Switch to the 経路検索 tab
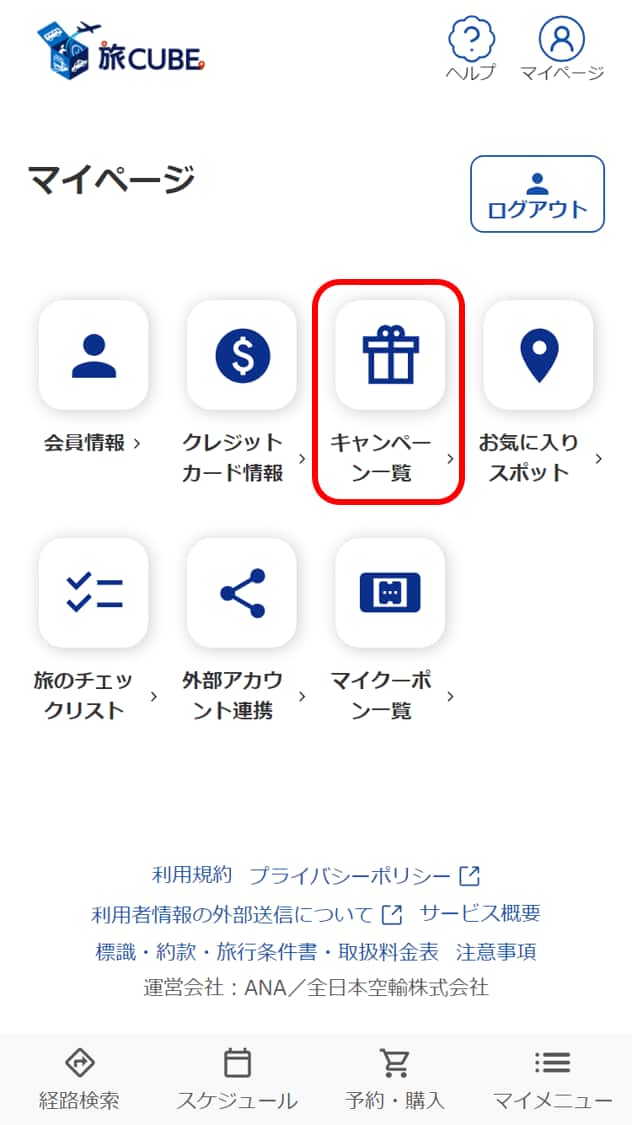This screenshot has width=632, height=1125. (x=79, y=1078)
